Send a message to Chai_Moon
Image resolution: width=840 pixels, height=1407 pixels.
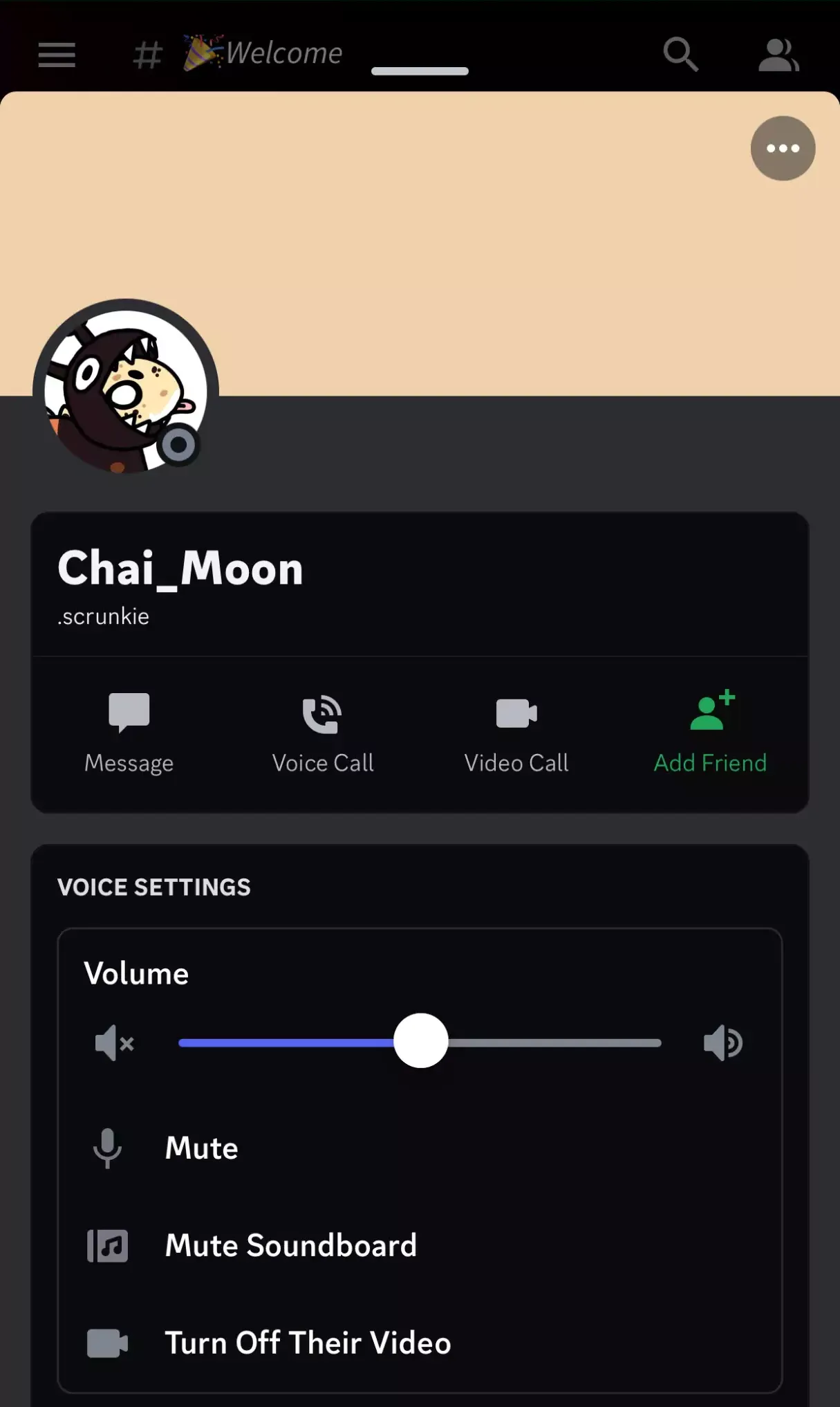[129, 733]
